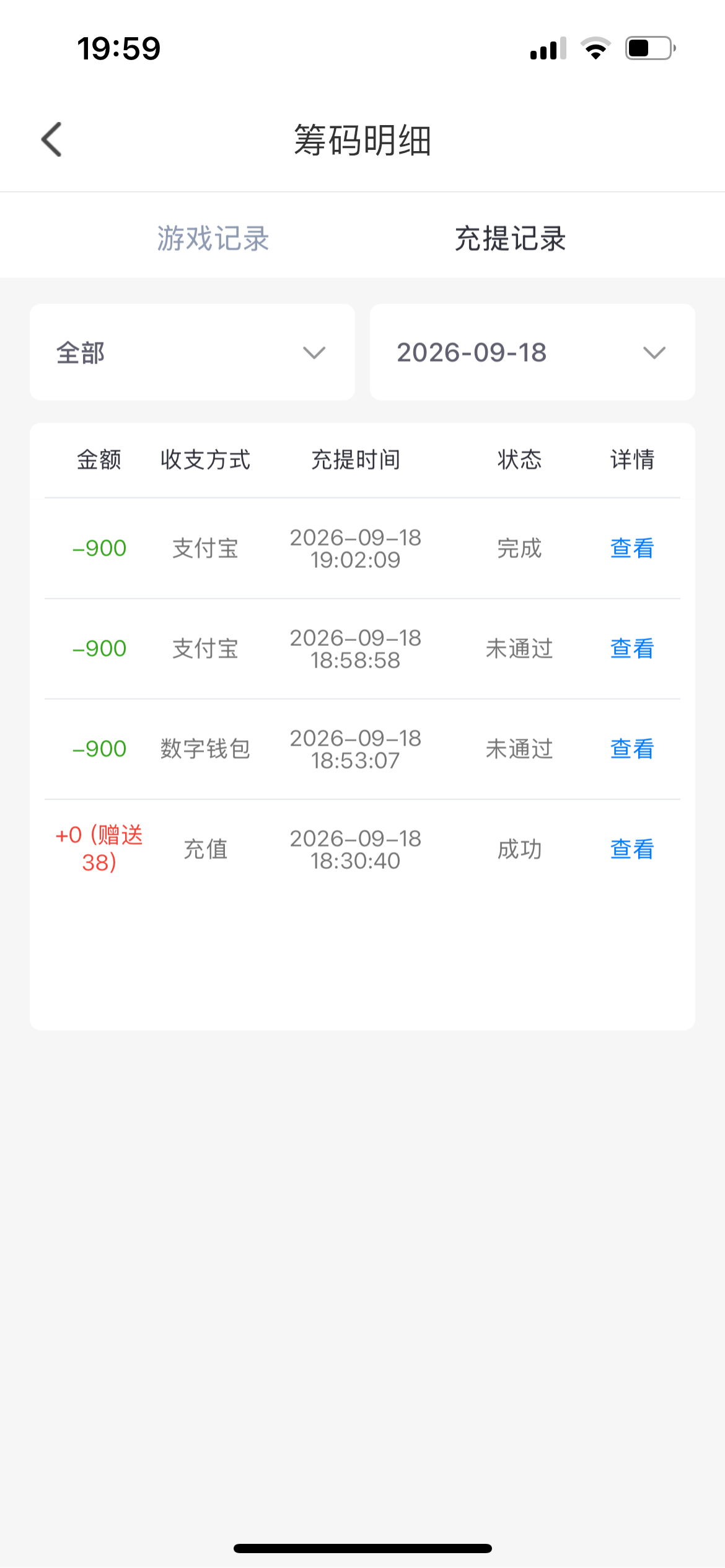Tap 查看 for the 充值 18:30:40 record
This screenshot has width=725, height=1568.
(x=632, y=849)
